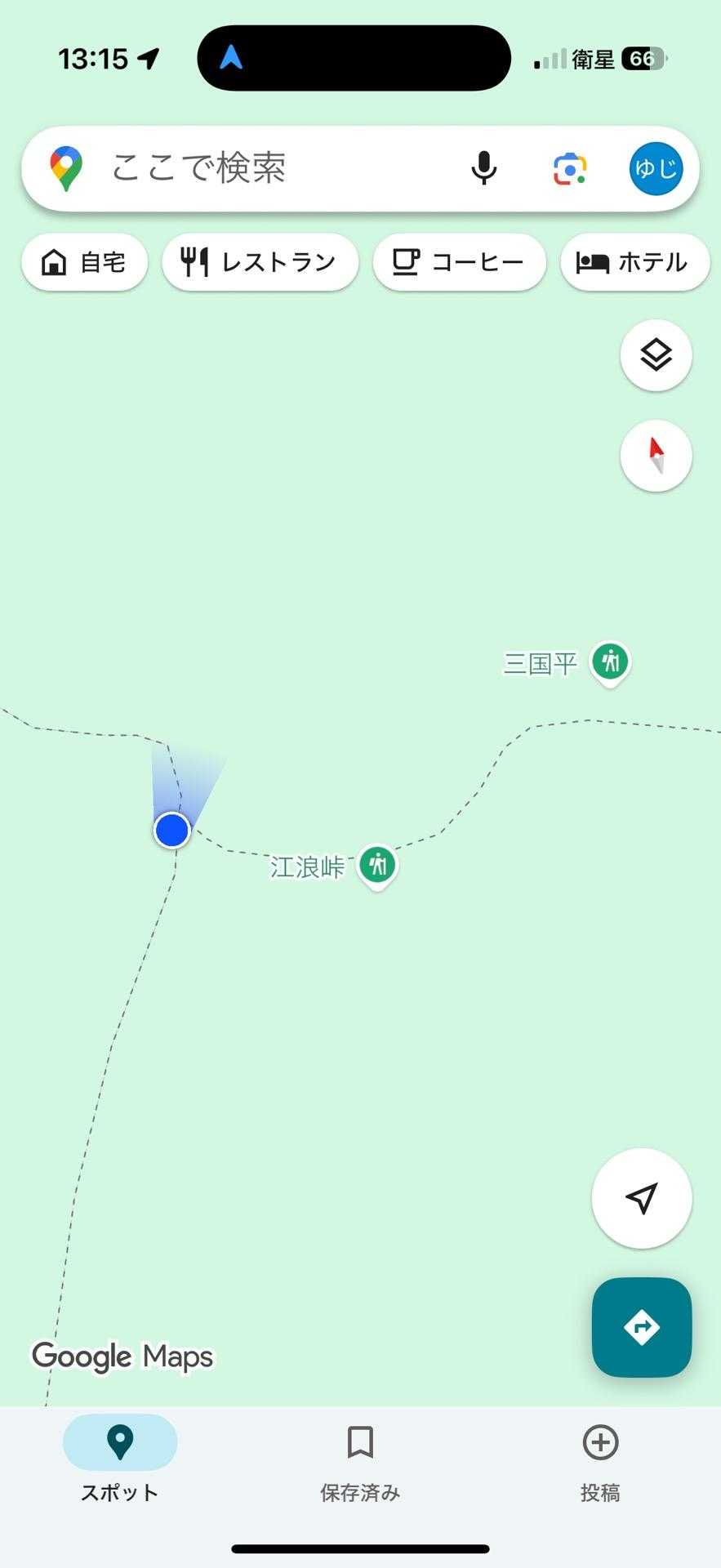Recenter map on my current location
Image resolution: width=721 pixels, height=1568 pixels.
coord(641,1198)
